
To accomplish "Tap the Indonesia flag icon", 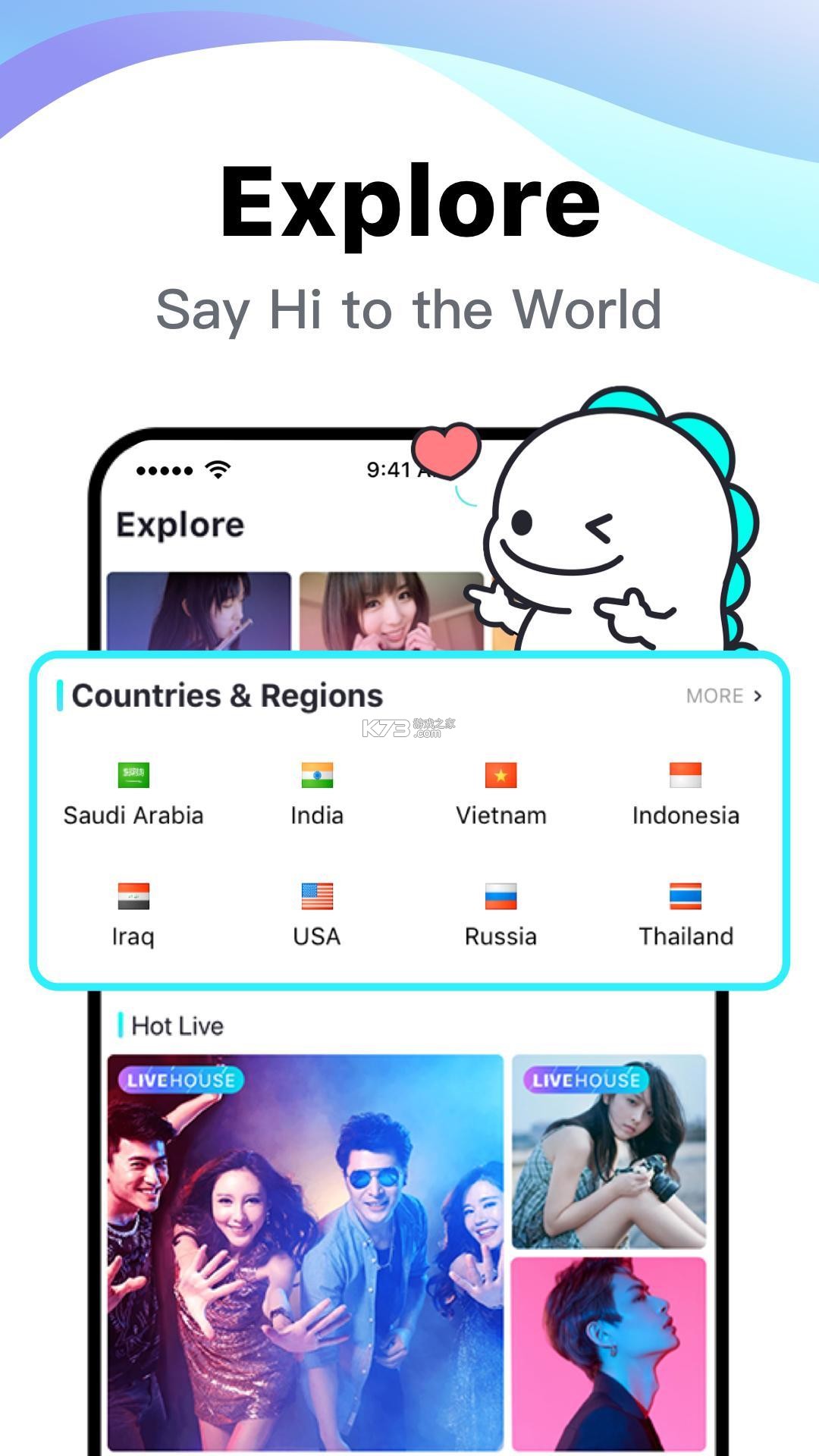I will click(685, 773).
